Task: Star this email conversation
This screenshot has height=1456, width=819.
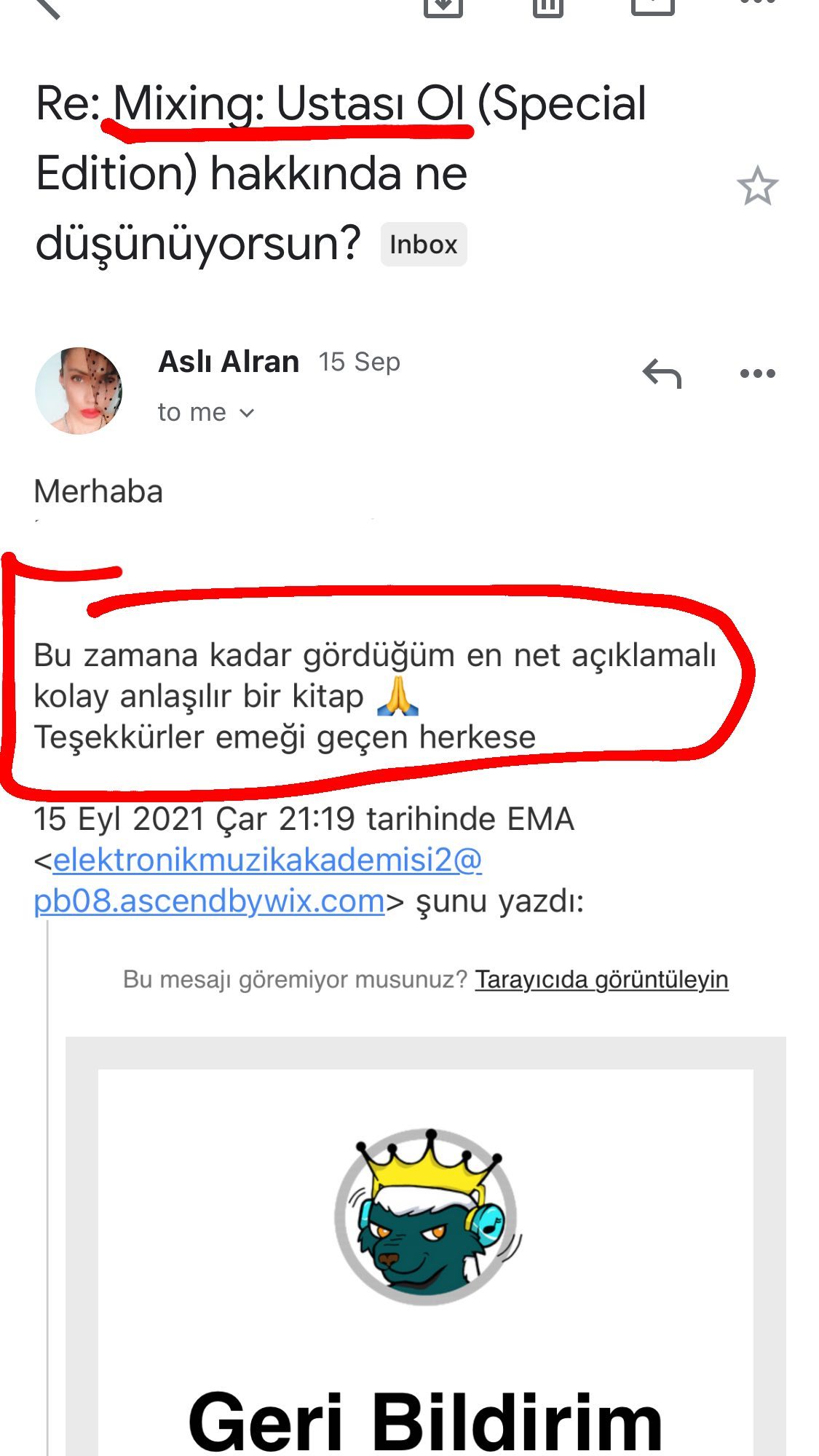Action: pyautogui.click(x=757, y=186)
